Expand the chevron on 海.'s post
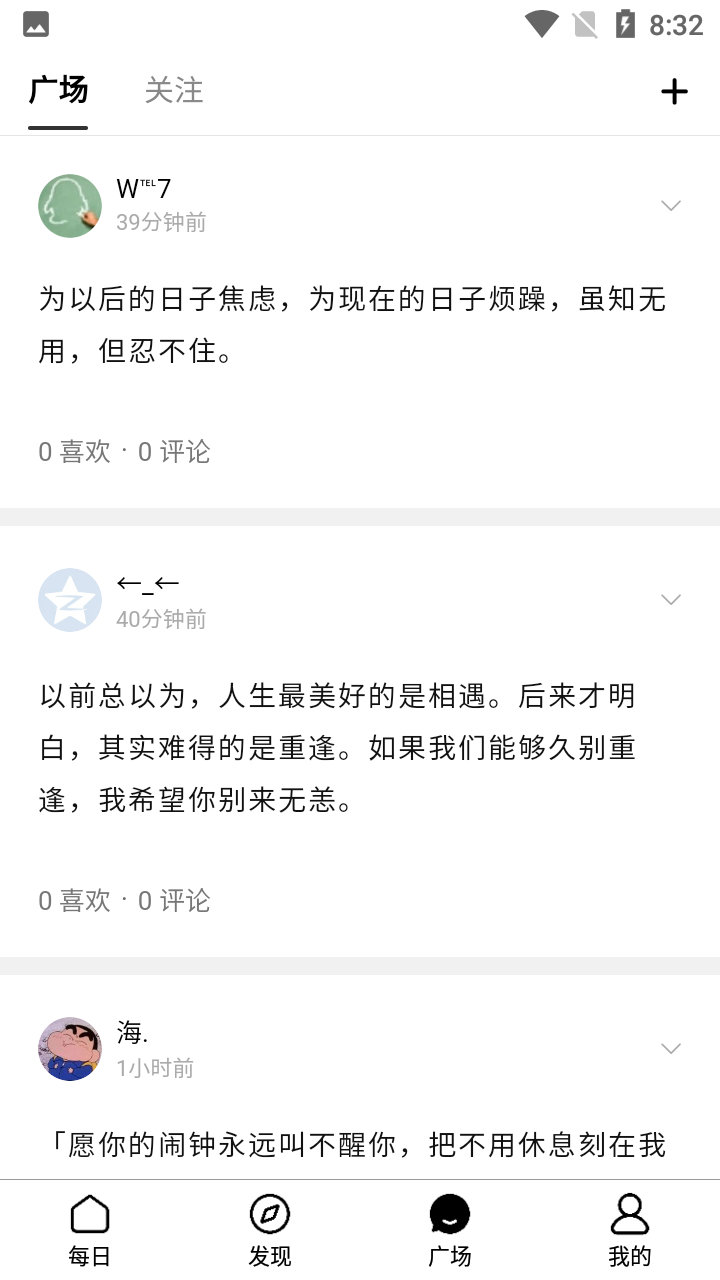This screenshot has height=1280, width=720. [671, 1048]
